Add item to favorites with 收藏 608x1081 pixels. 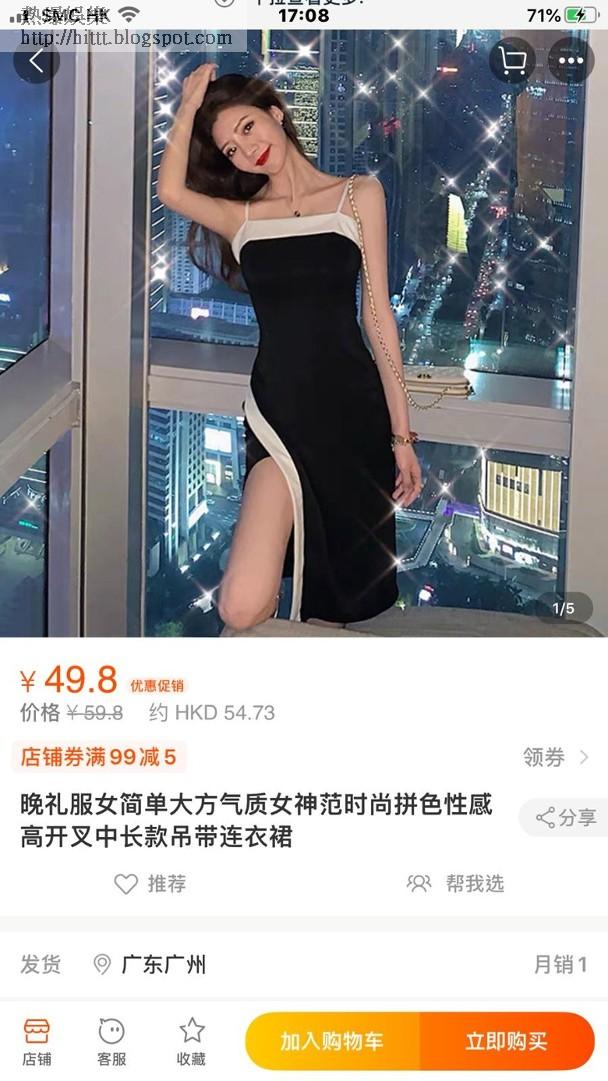pyautogui.click(x=191, y=1041)
